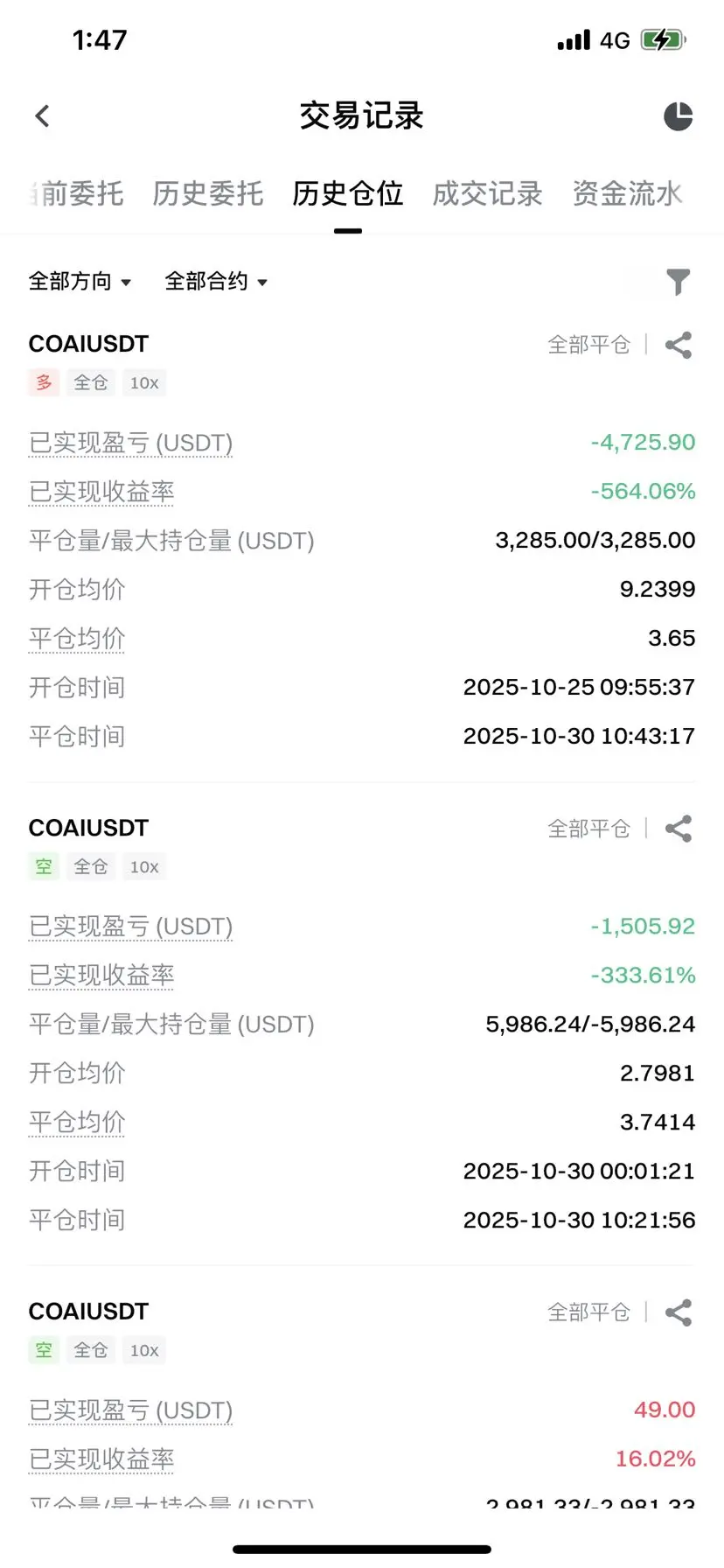Share the COAIUSDT long position -4,725.90
This screenshot has width=724, height=1568.
[x=679, y=345]
